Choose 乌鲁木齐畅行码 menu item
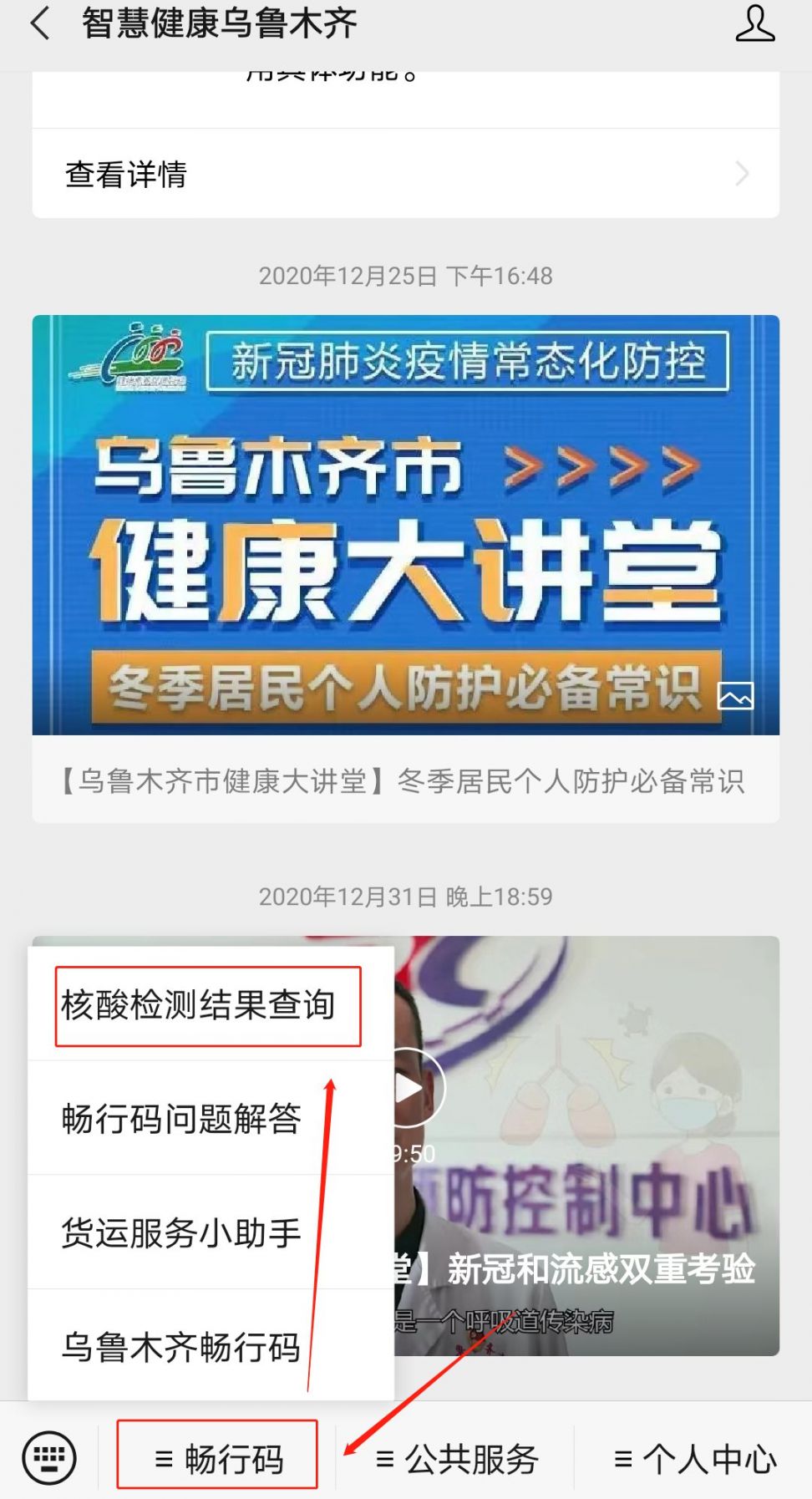812x1499 pixels. [181, 1347]
